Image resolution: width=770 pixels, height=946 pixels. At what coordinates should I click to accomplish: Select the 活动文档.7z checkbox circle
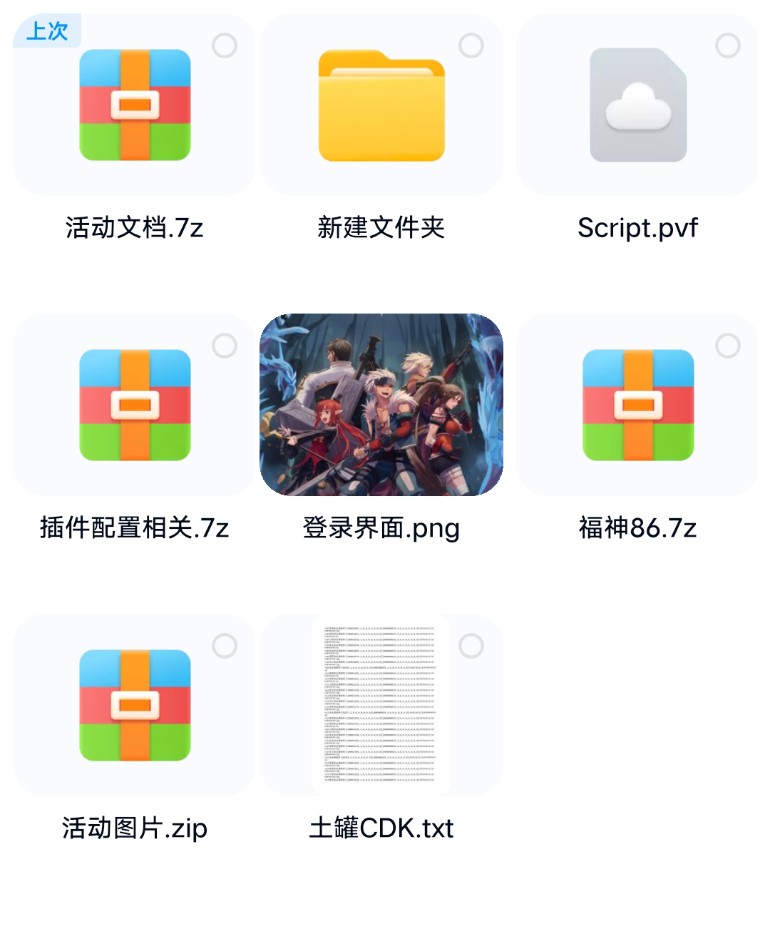pos(225,46)
